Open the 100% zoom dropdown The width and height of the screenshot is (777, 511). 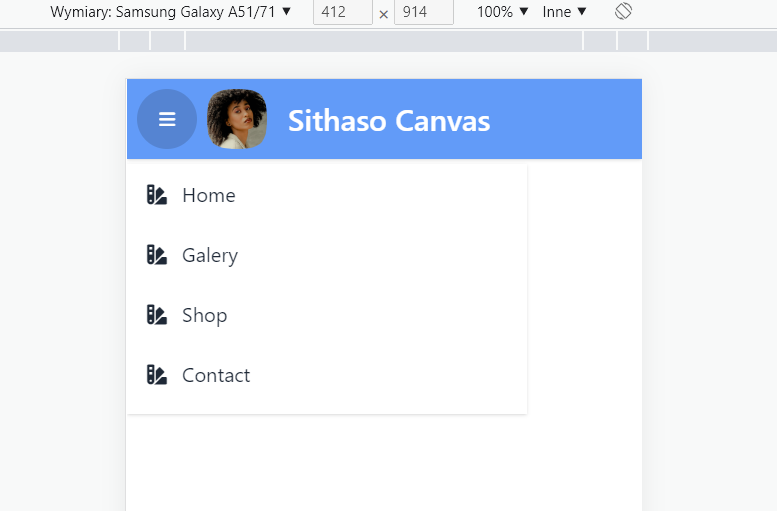[502, 12]
